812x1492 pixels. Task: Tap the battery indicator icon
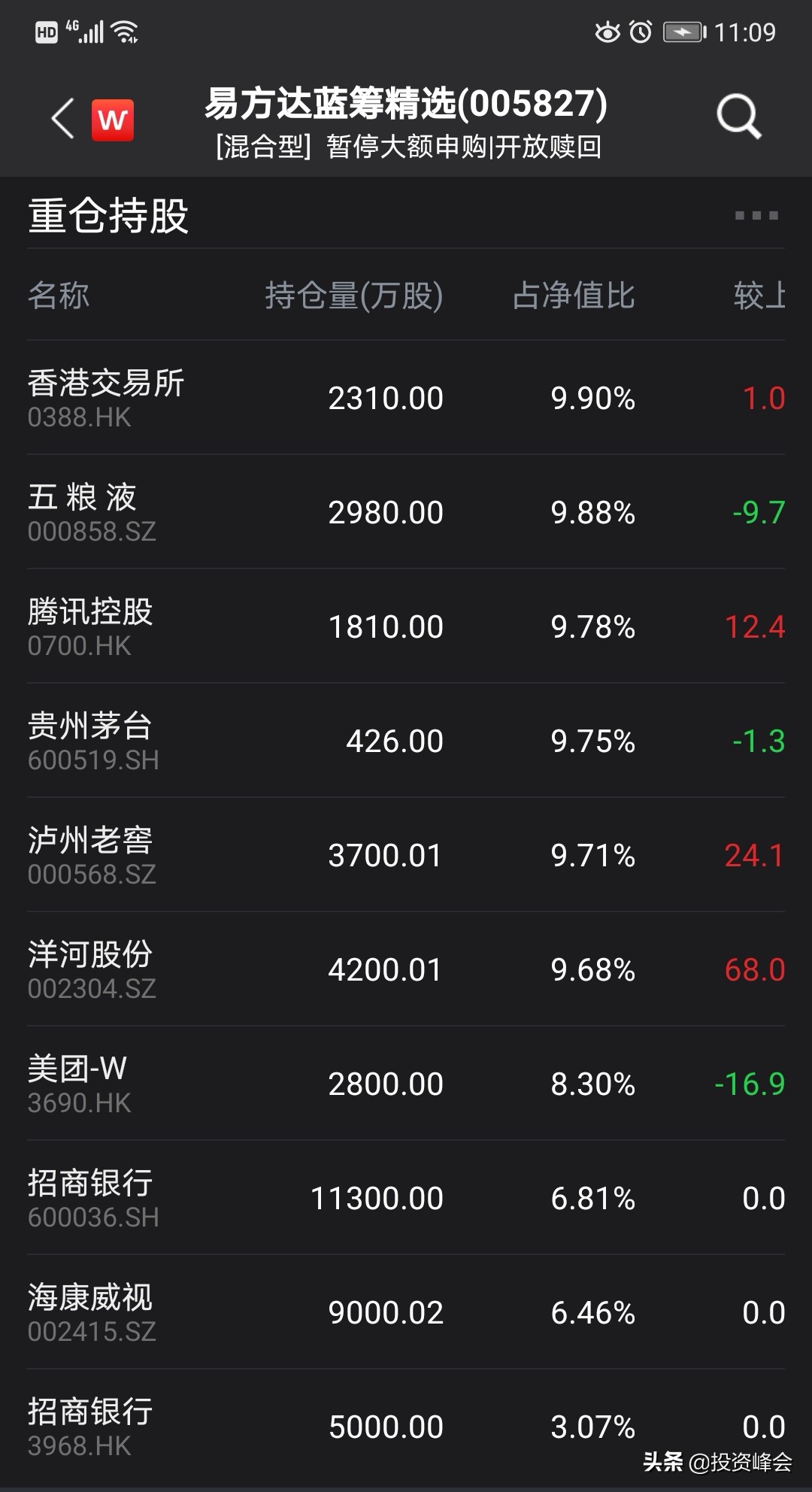coord(681,32)
